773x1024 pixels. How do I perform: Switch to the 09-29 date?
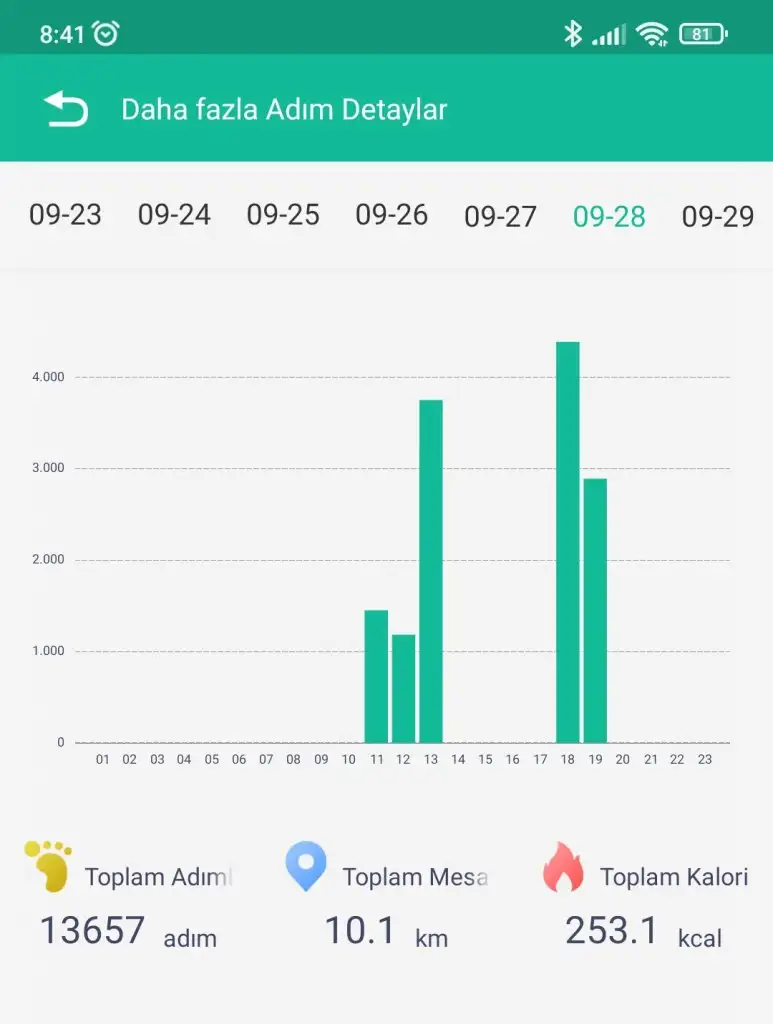717,216
